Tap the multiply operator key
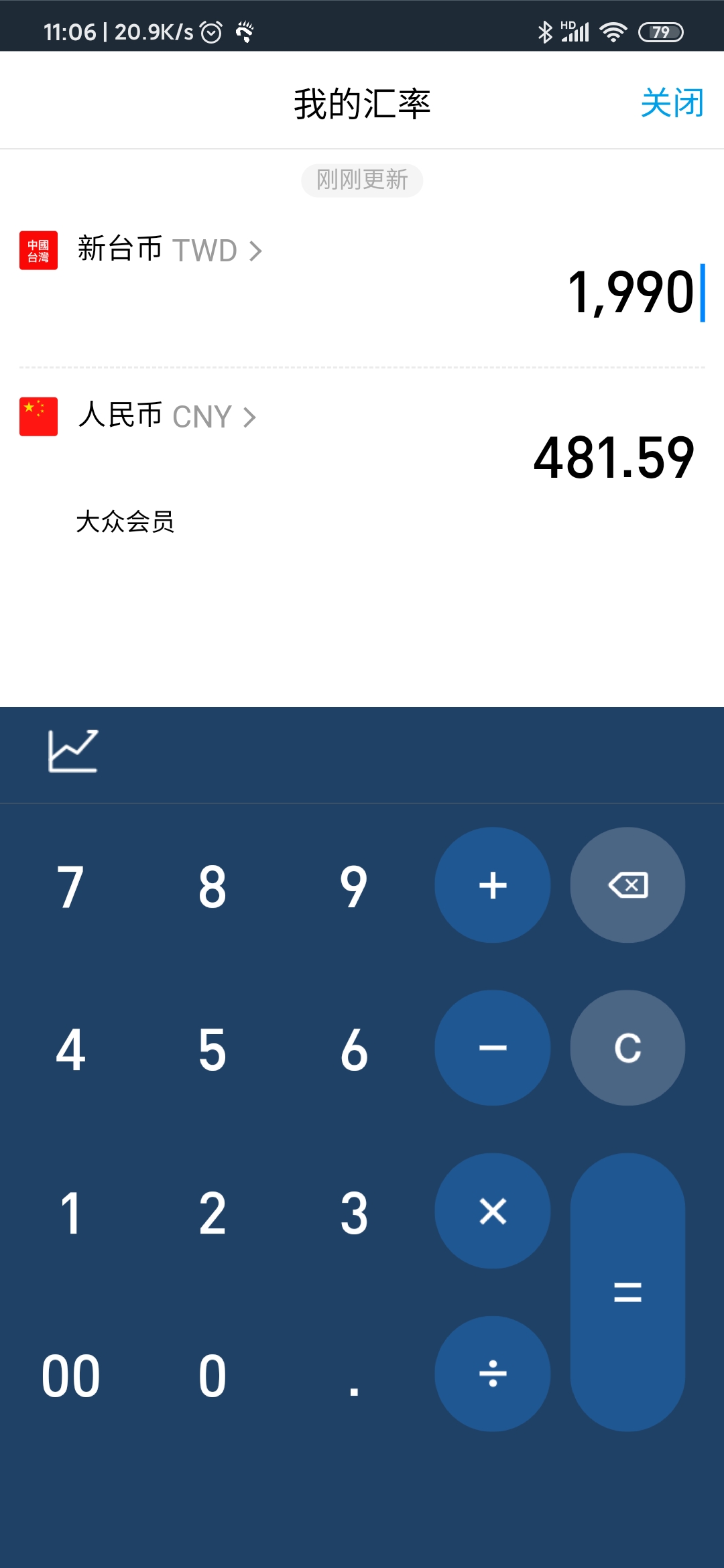The width and height of the screenshot is (724, 1568). [x=493, y=1211]
